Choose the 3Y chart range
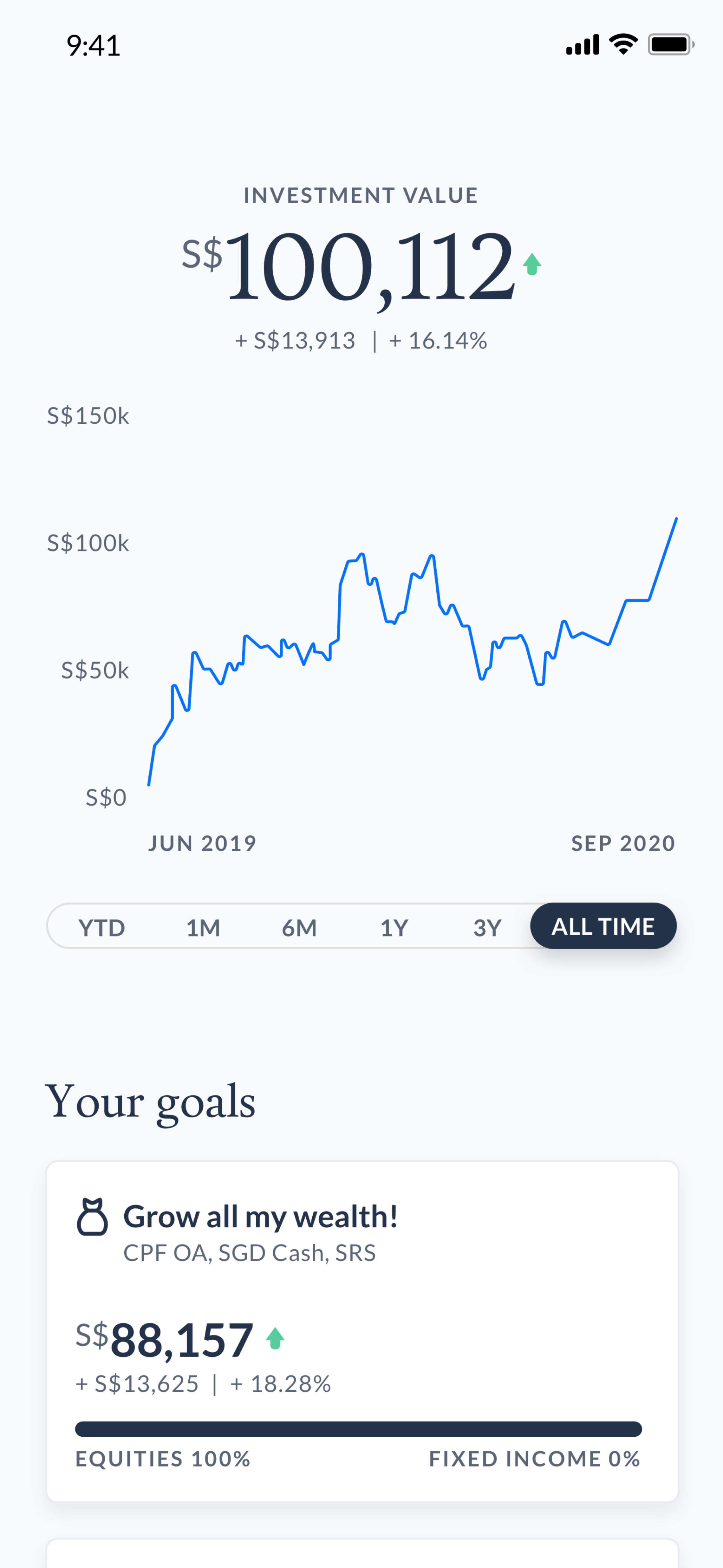The width and height of the screenshot is (723, 1568). click(x=488, y=927)
